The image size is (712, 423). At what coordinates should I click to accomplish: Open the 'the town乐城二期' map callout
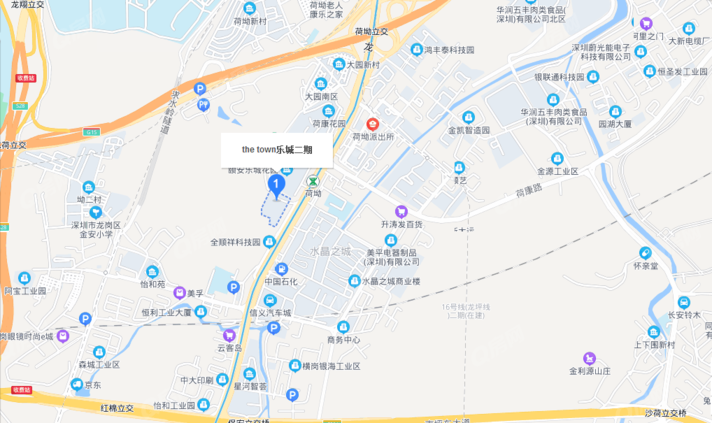pyautogui.click(x=276, y=148)
